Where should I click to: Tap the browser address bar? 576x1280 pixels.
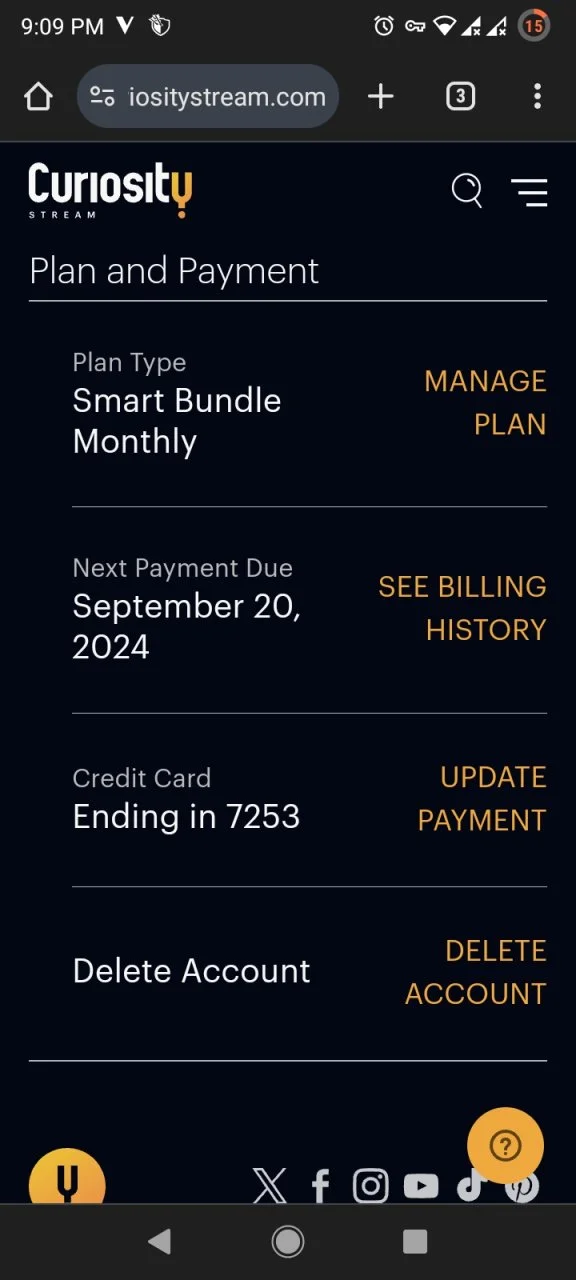[x=208, y=97]
